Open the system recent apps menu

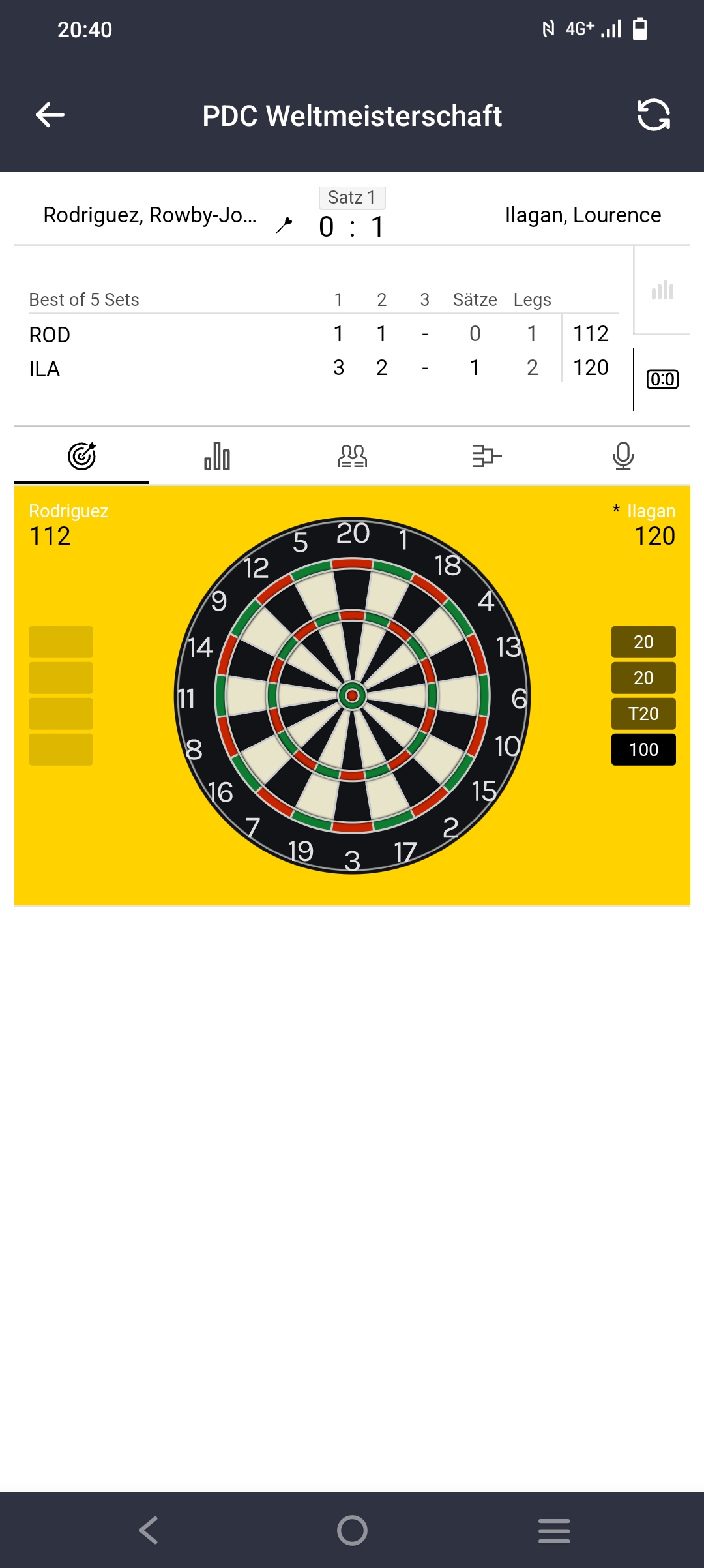click(554, 1530)
